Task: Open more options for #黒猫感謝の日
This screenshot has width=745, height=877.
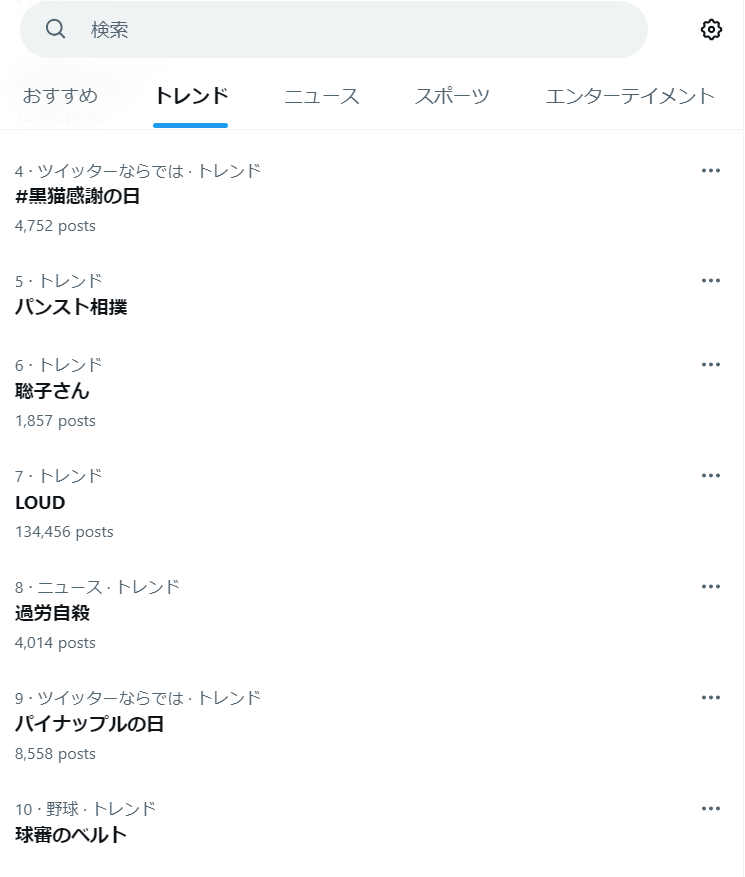Action: pos(711,171)
